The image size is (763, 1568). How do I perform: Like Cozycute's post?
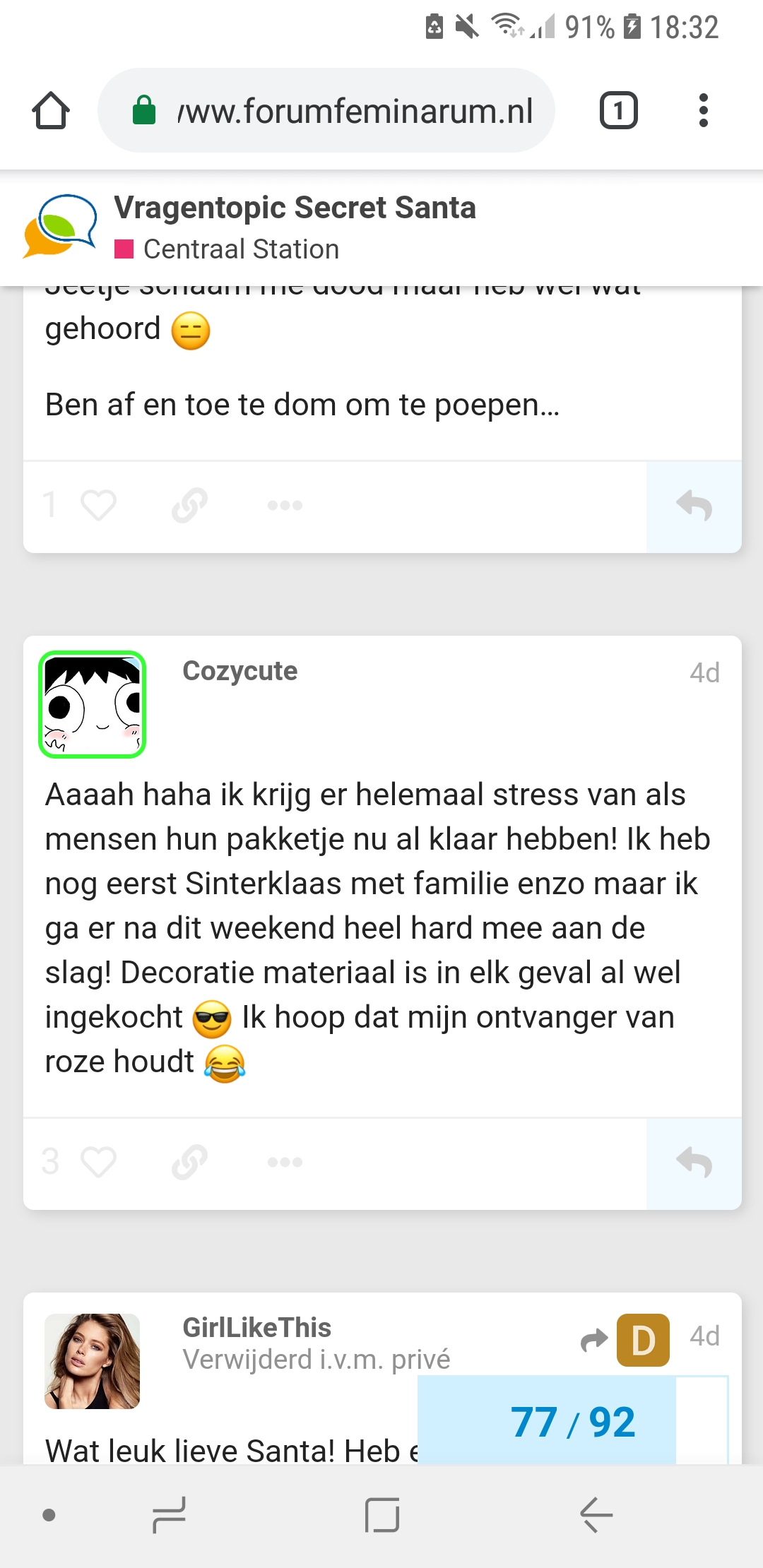point(97,1163)
